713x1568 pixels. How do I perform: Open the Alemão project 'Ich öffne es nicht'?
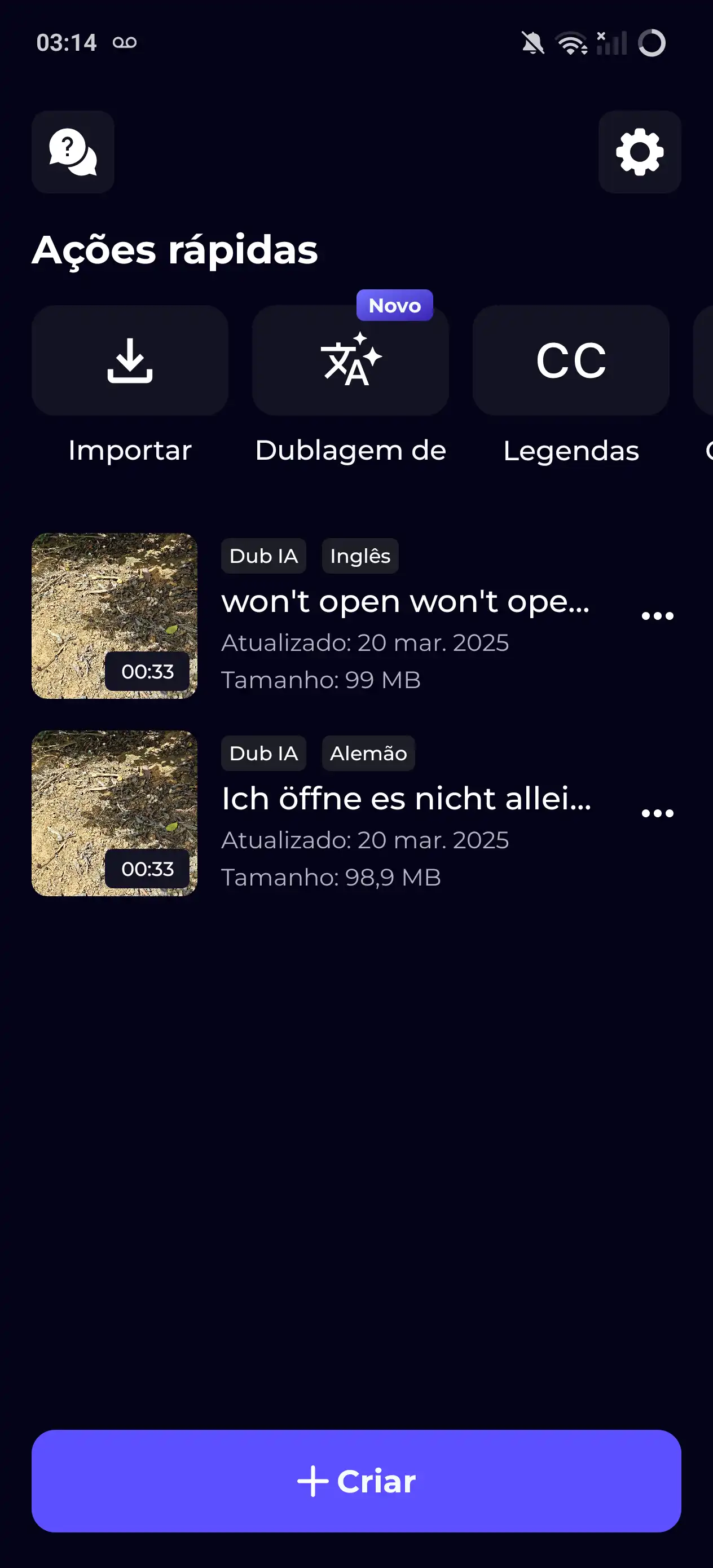tap(406, 799)
